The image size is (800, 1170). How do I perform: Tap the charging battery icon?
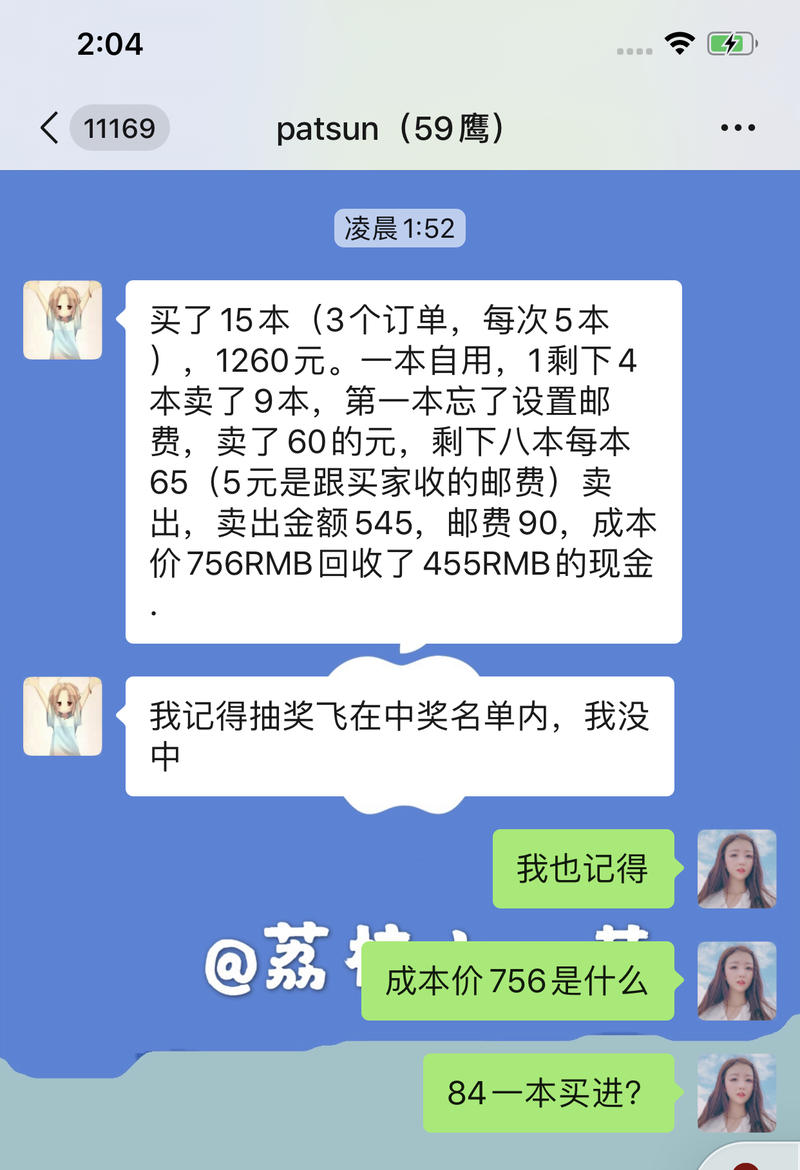pyautogui.click(x=729, y=44)
